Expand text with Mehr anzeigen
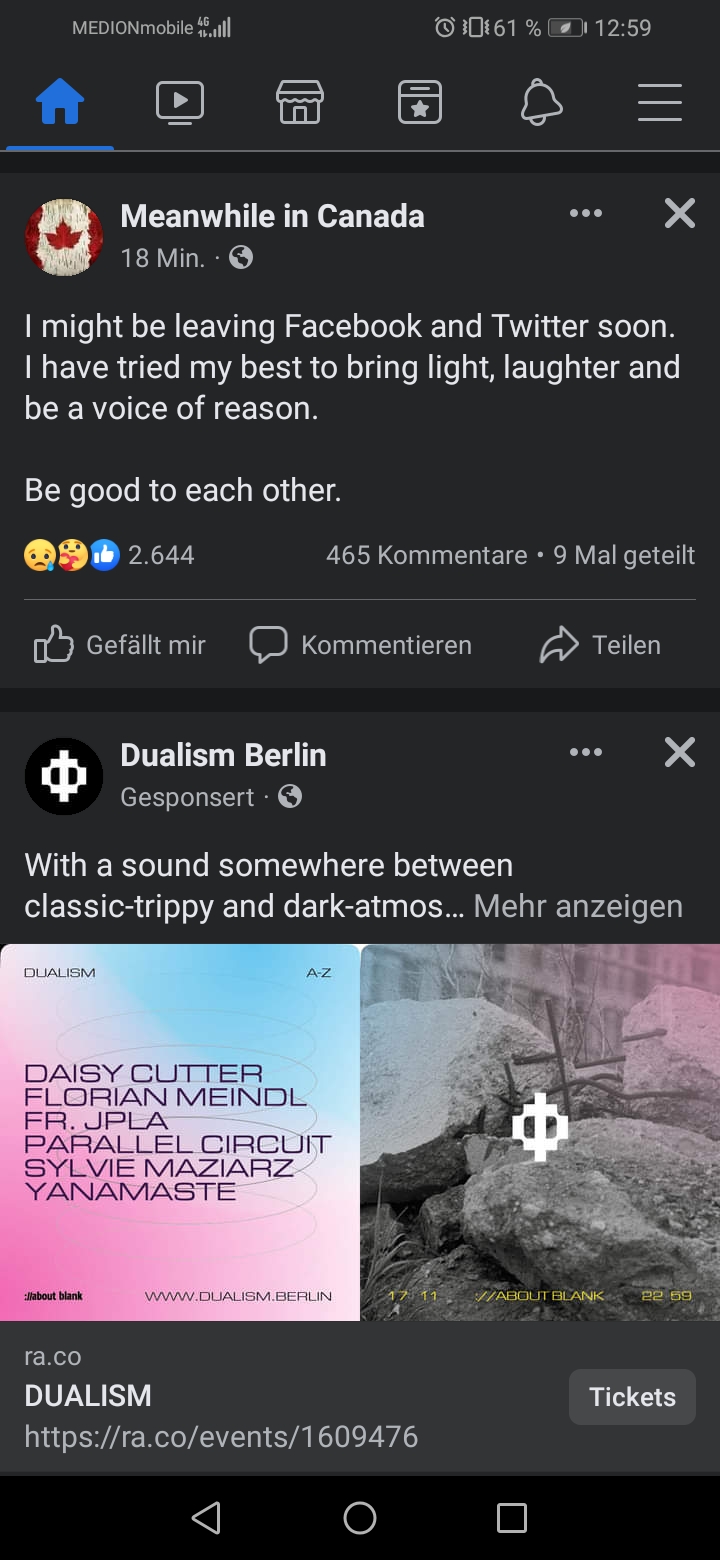The height and width of the screenshot is (1560, 720). (577, 906)
